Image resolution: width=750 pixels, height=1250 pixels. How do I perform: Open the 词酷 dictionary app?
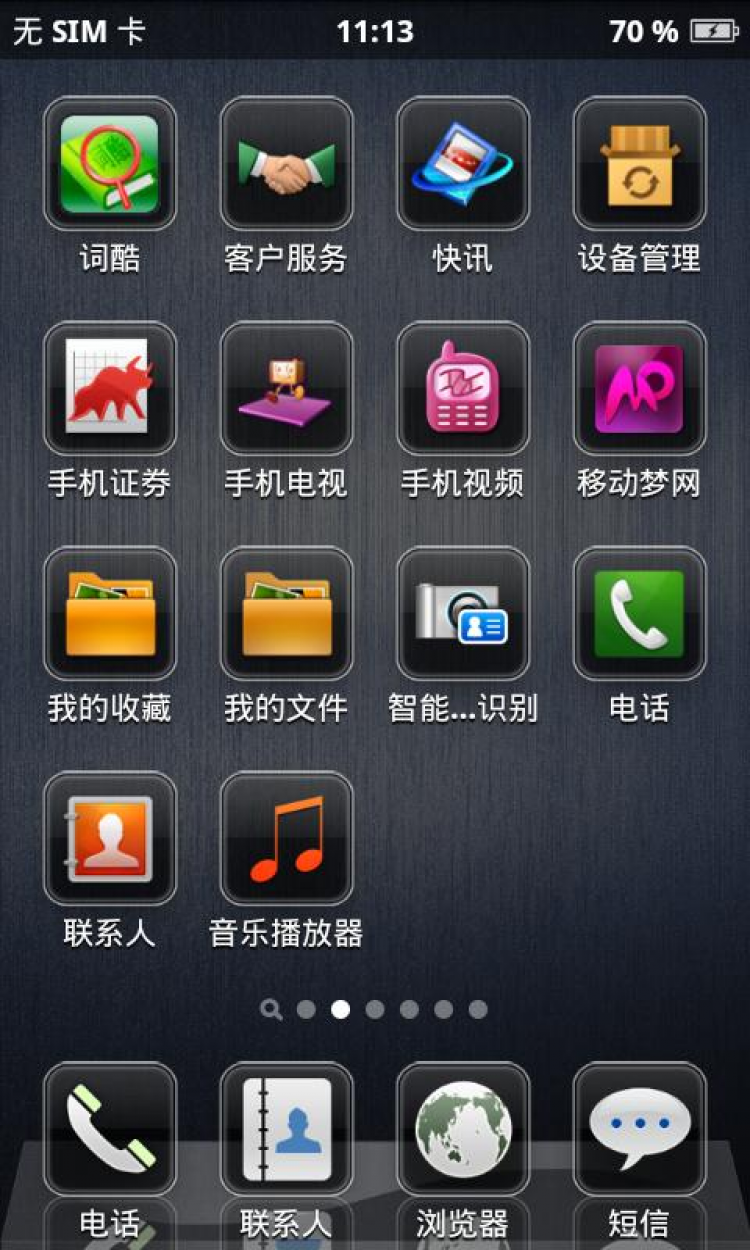[110, 165]
